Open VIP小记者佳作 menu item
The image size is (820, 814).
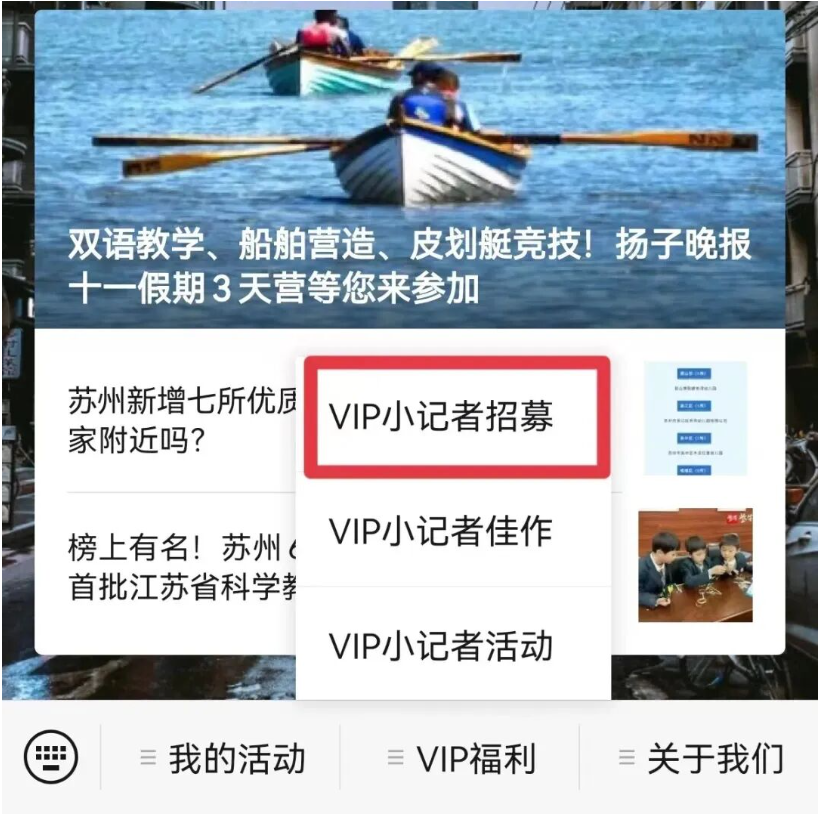[440, 531]
